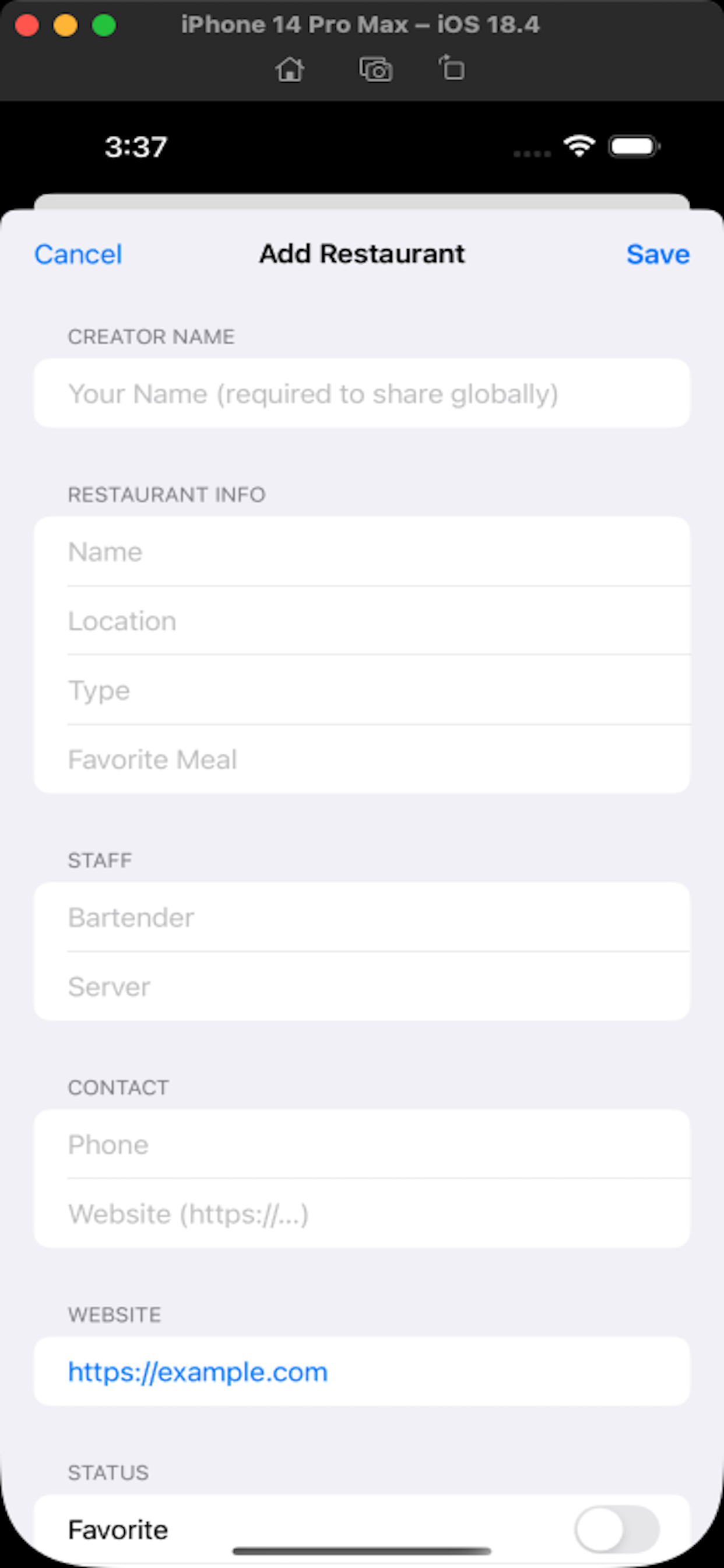724x1568 pixels.
Task: Toggle the Favorite switch on
Action: 616,1529
